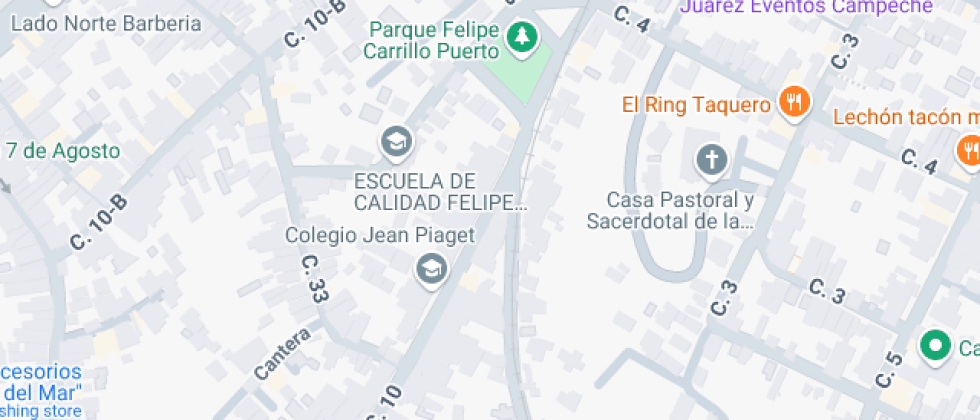Open Parque Felipe Carrillo Puerto marker
The width and height of the screenshot is (980, 420).
[x=521, y=39]
